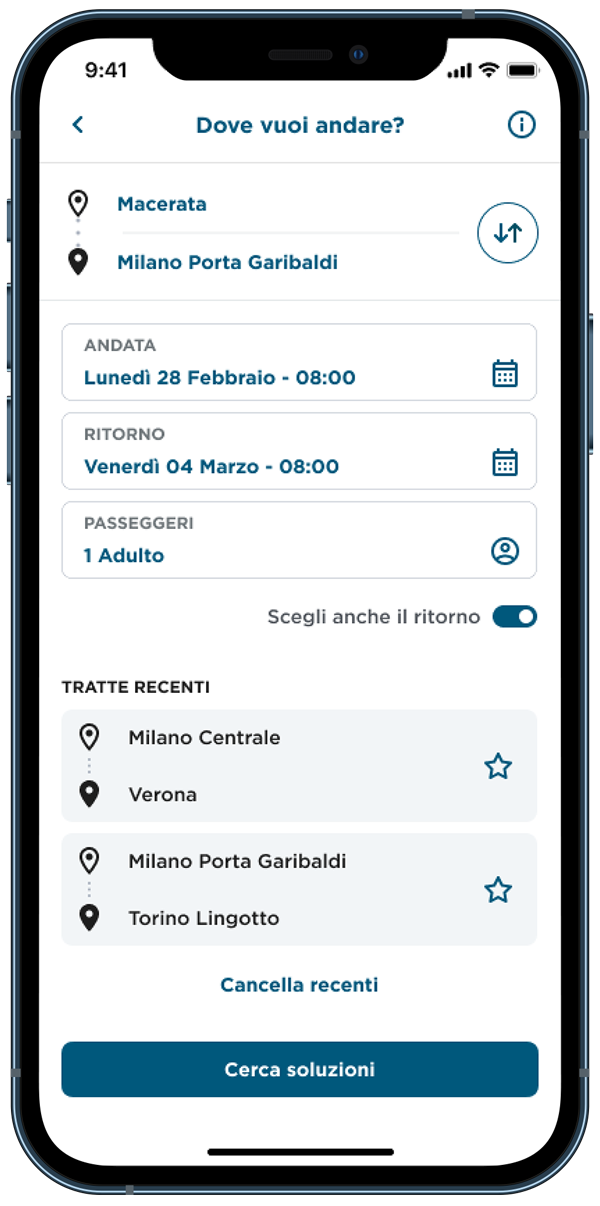Star the Torino Lingotto route
Image resolution: width=600 pixels, height=1206 pixels.
pos(498,890)
